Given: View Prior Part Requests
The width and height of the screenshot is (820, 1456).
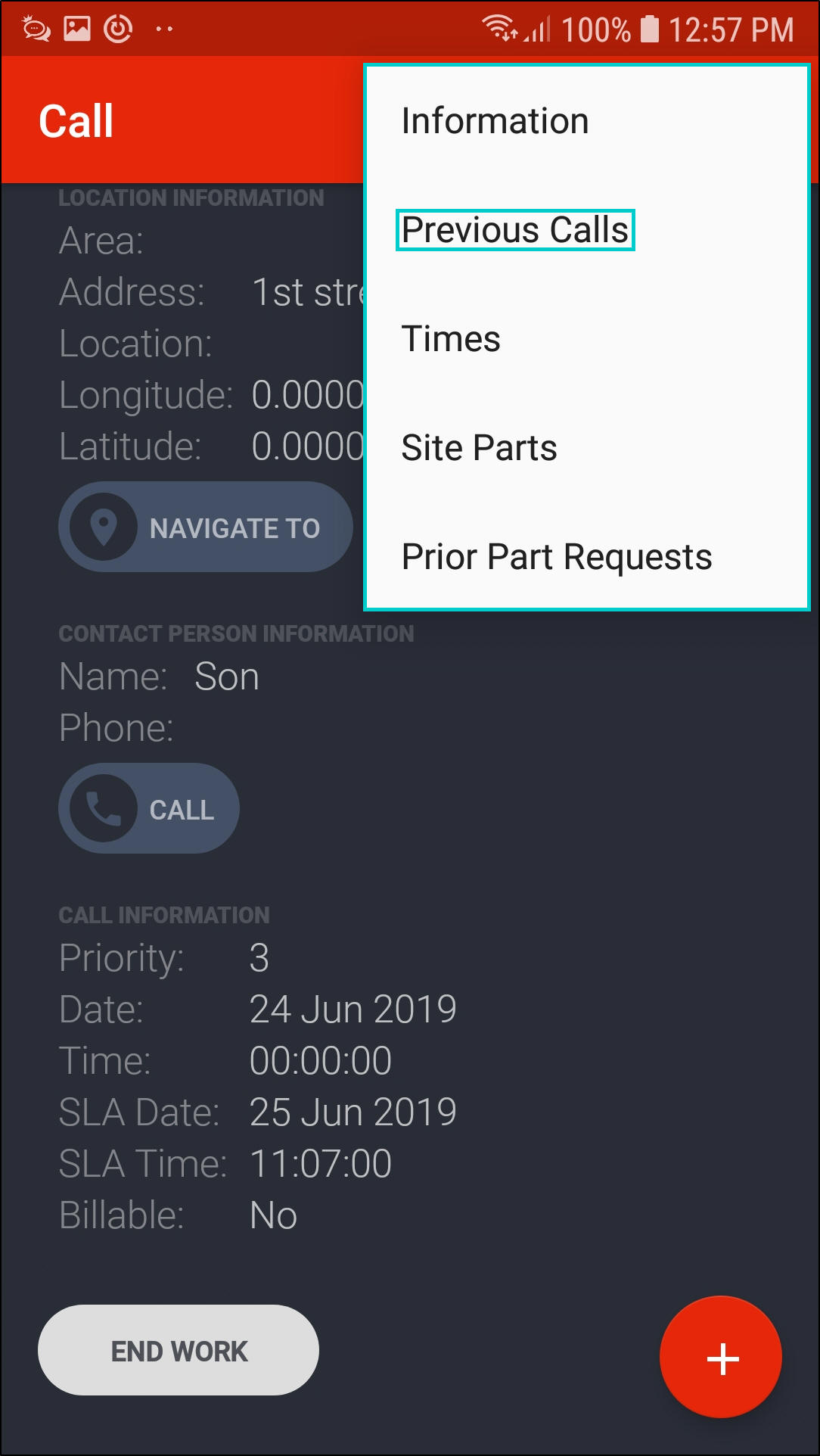Looking at the screenshot, I should (x=557, y=557).
